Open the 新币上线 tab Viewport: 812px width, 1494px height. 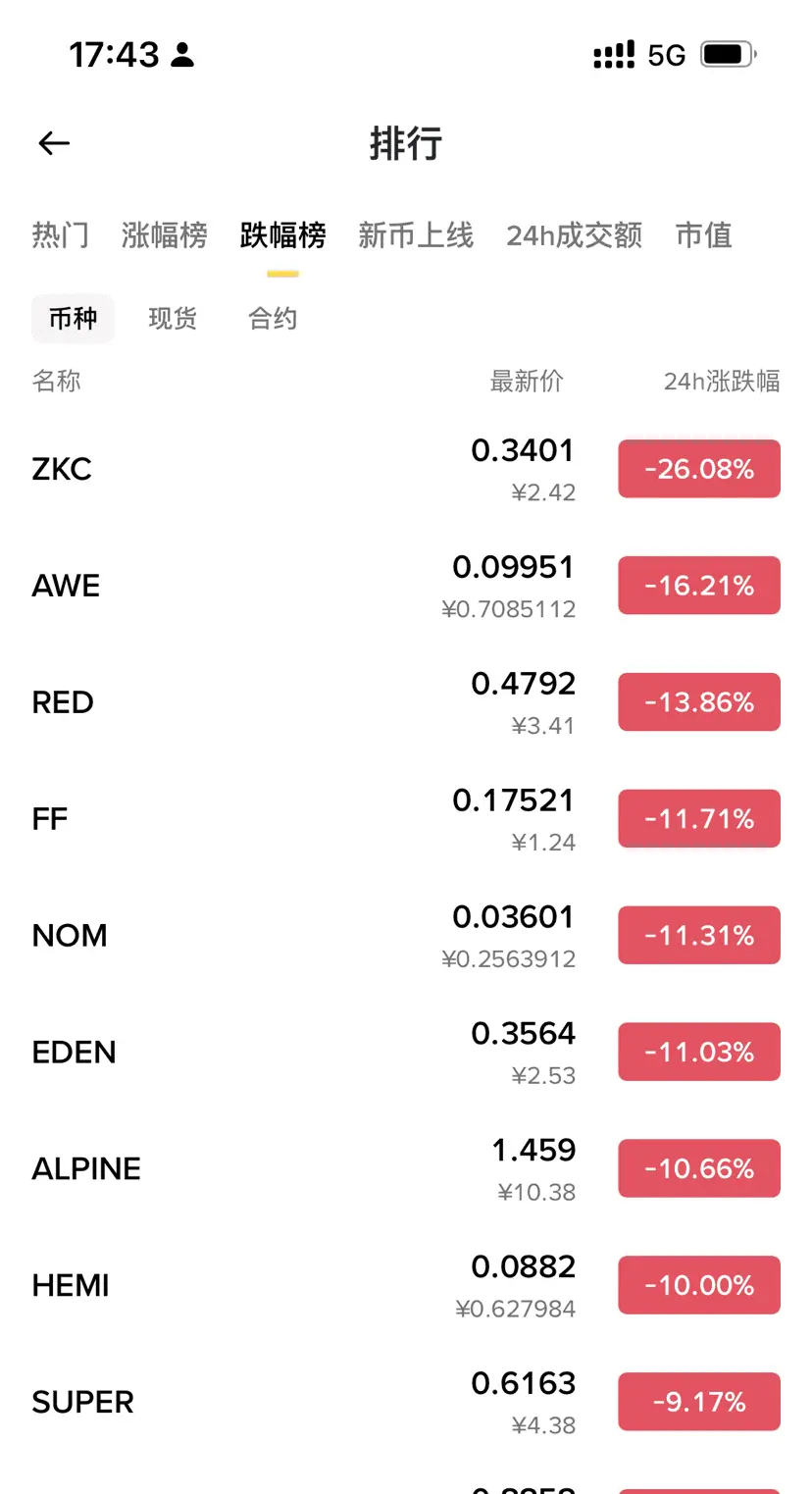tap(416, 235)
